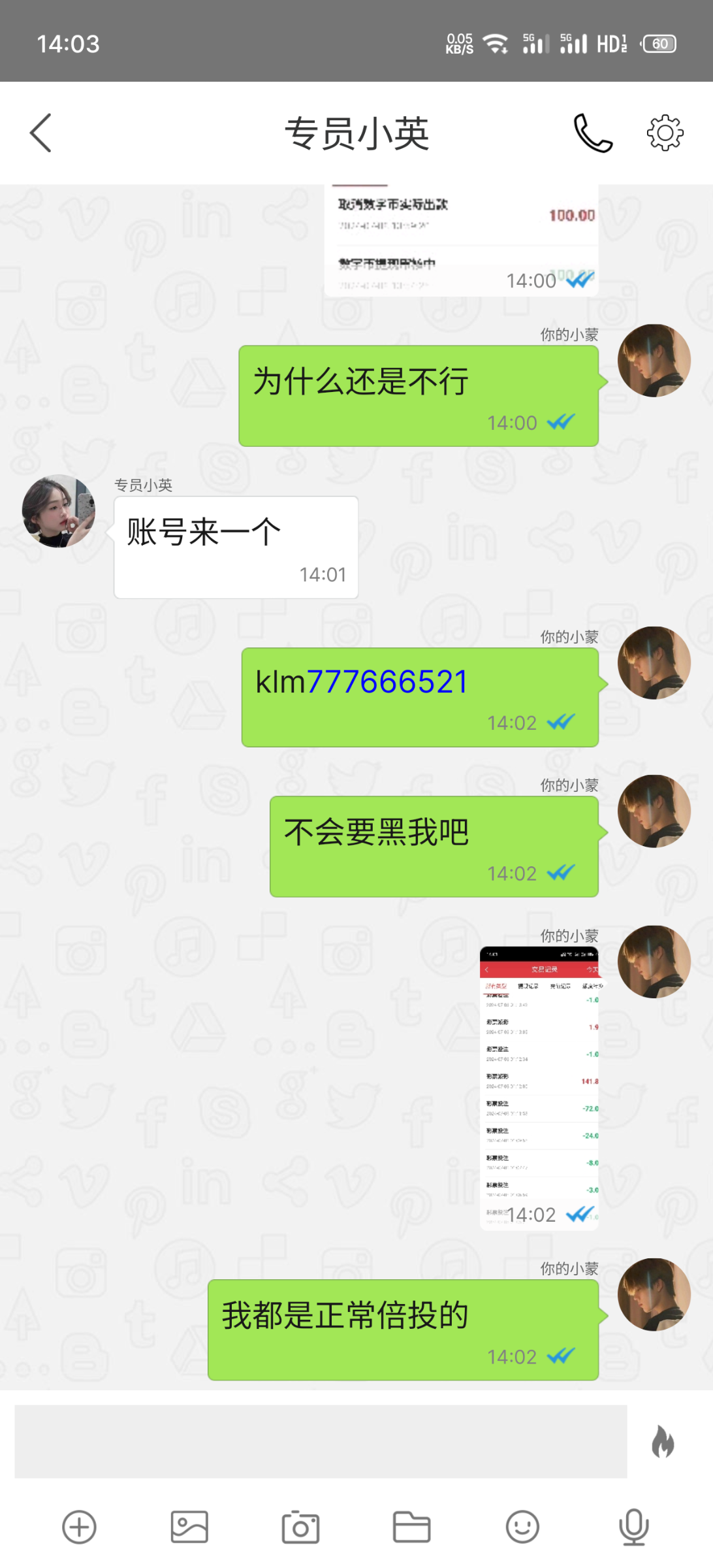The width and height of the screenshot is (713, 1568).
Task: Tap 专员小英's profile avatar
Action: tap(59, 511)
